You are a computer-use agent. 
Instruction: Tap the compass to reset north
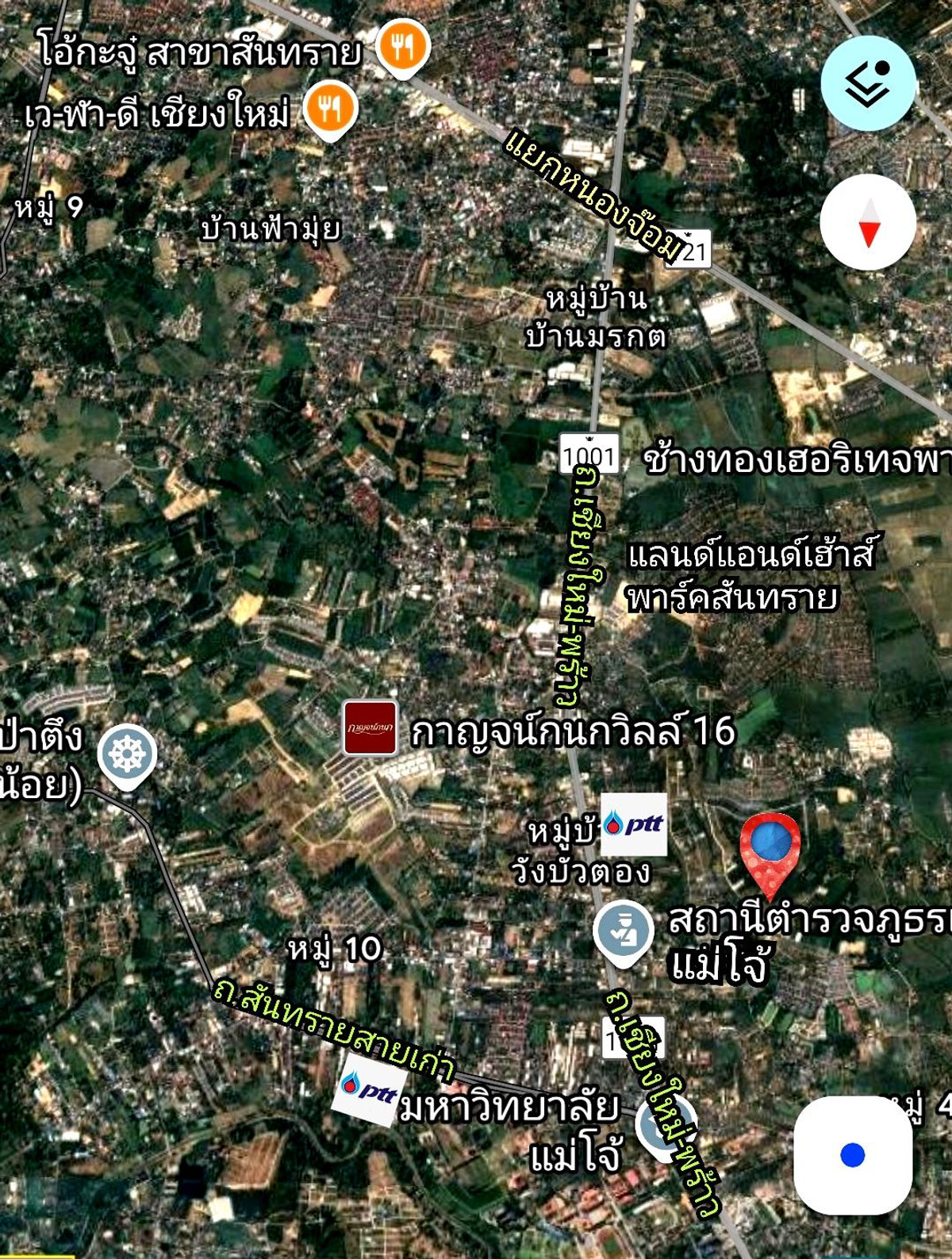[868, 222]
